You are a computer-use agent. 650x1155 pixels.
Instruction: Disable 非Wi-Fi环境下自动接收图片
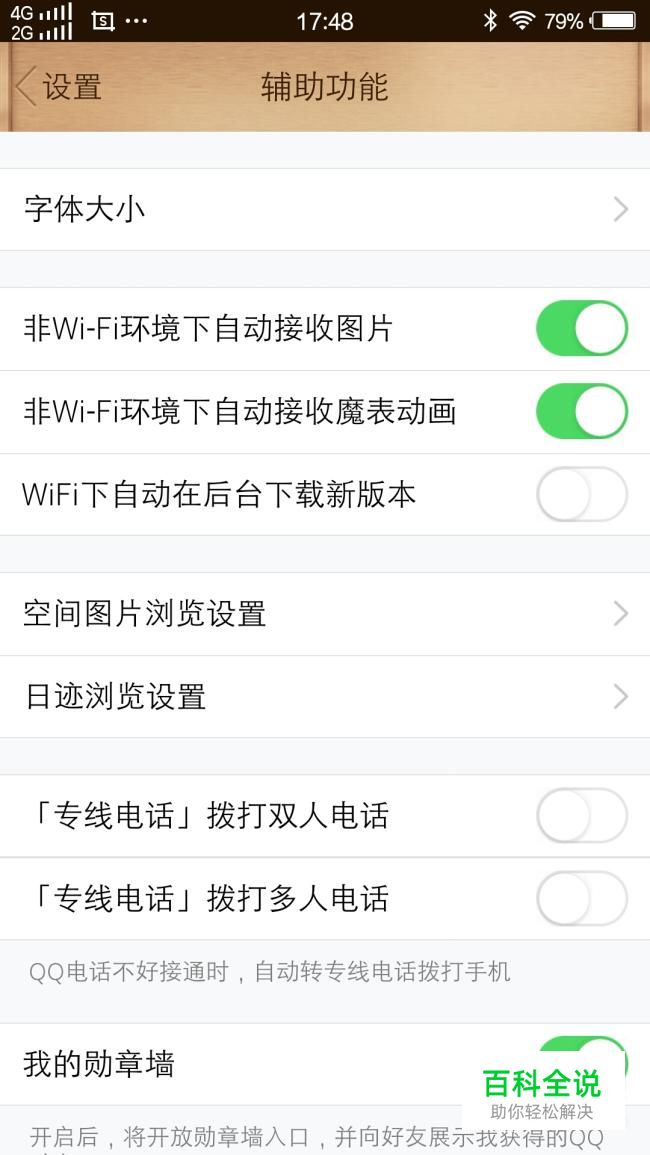pos(582,329)
